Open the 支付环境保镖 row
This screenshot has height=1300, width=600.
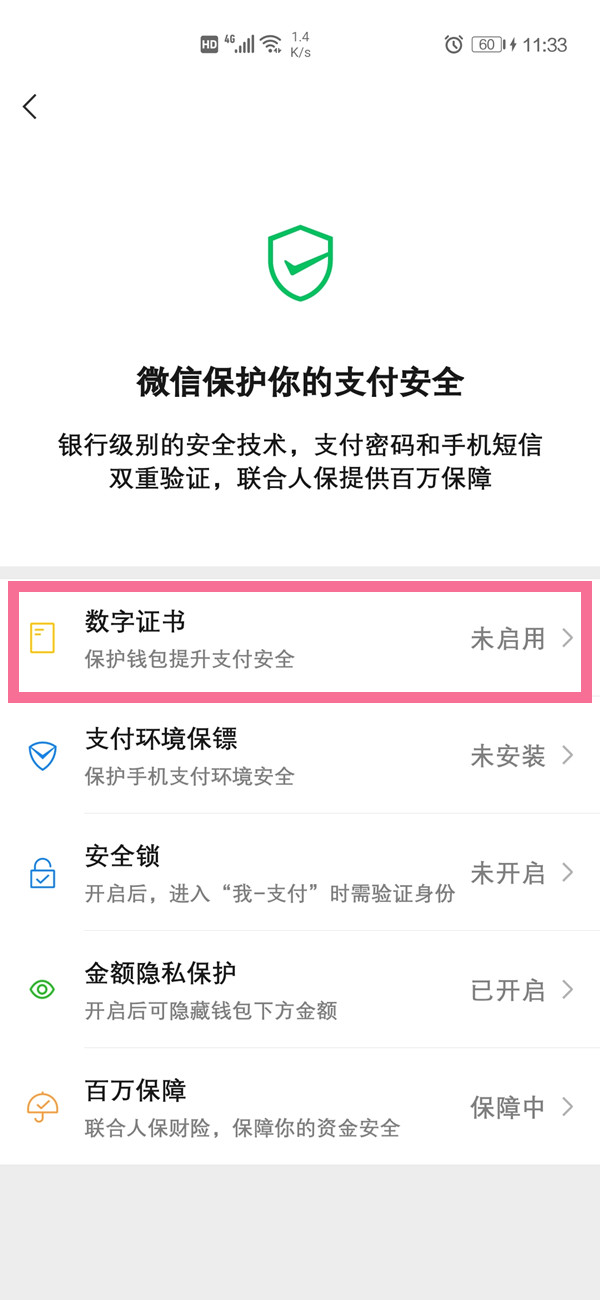[x=300, y=756]
